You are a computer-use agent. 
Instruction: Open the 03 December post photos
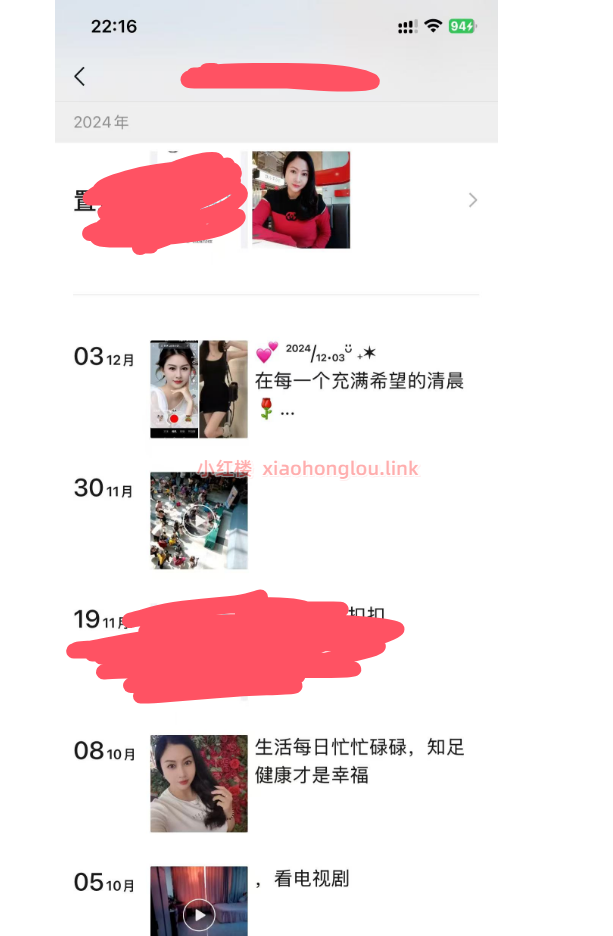(198, 389)
